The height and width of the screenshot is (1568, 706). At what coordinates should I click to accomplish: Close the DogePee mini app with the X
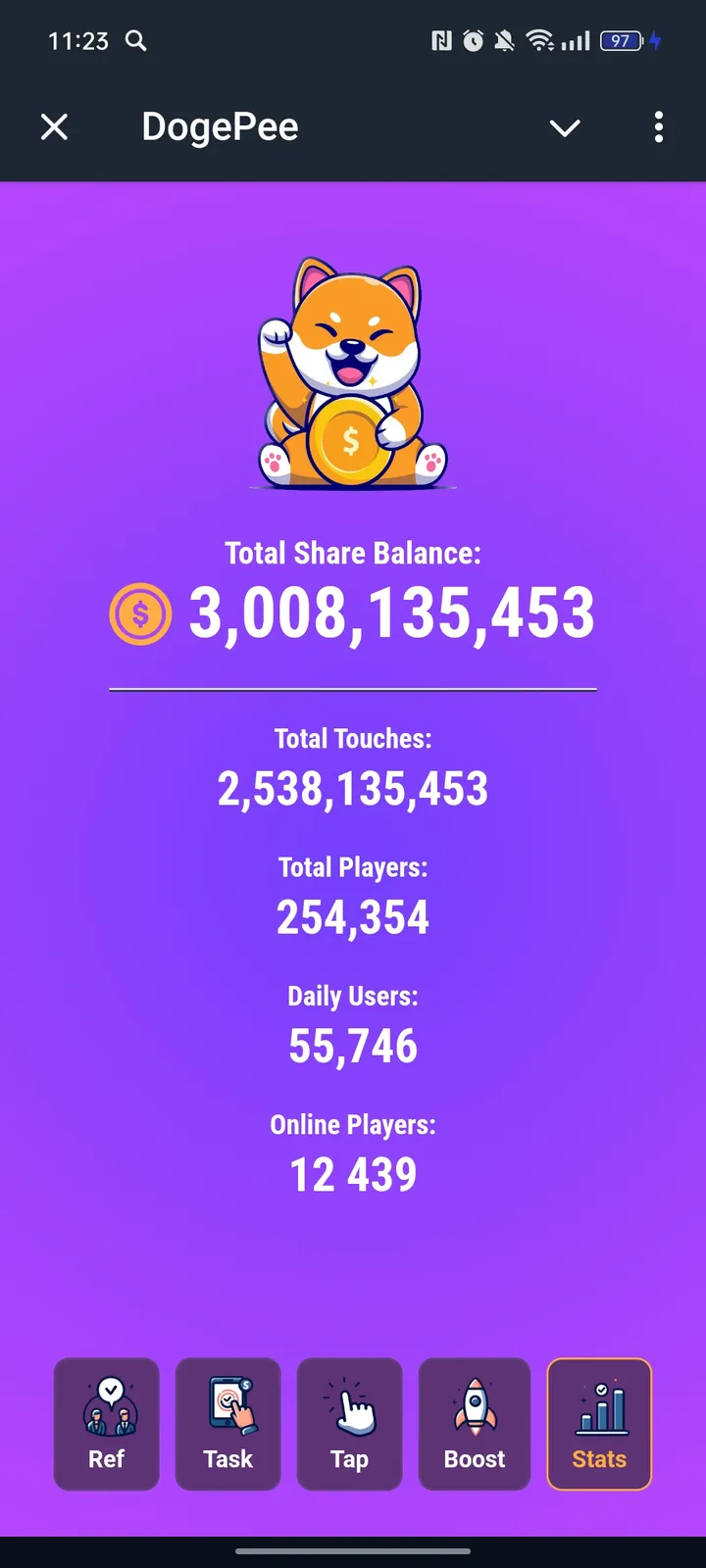tap(54, 127)
